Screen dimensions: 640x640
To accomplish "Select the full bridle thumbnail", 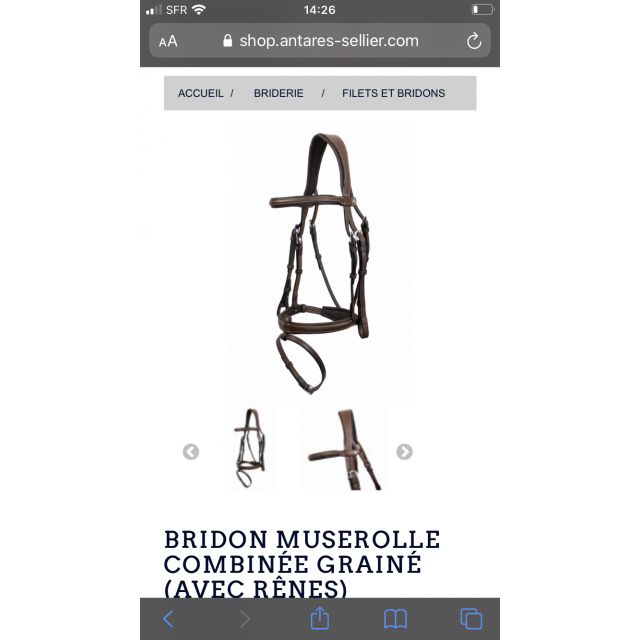I will [248, 449].
